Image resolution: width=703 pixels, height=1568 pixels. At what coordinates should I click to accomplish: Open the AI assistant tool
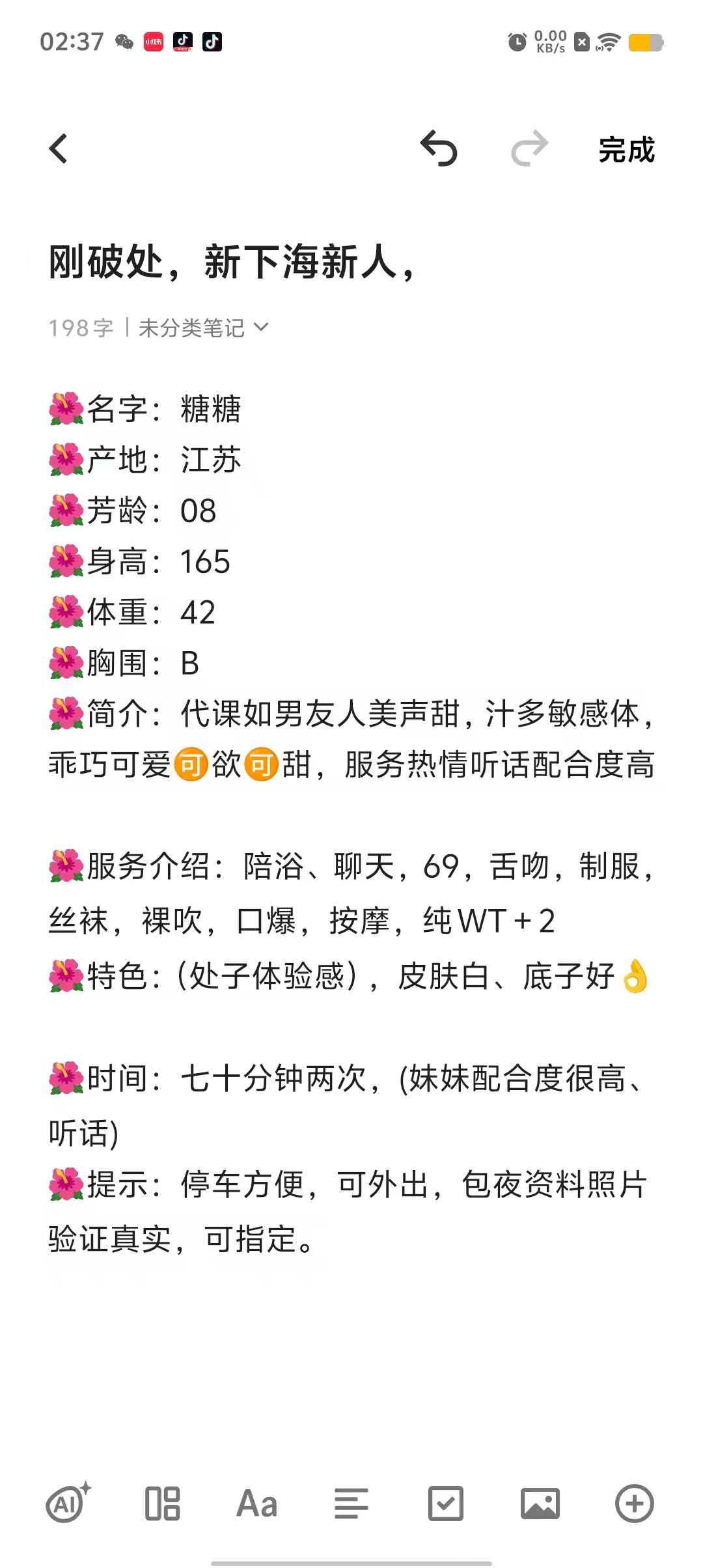(x=68, y=1504)
